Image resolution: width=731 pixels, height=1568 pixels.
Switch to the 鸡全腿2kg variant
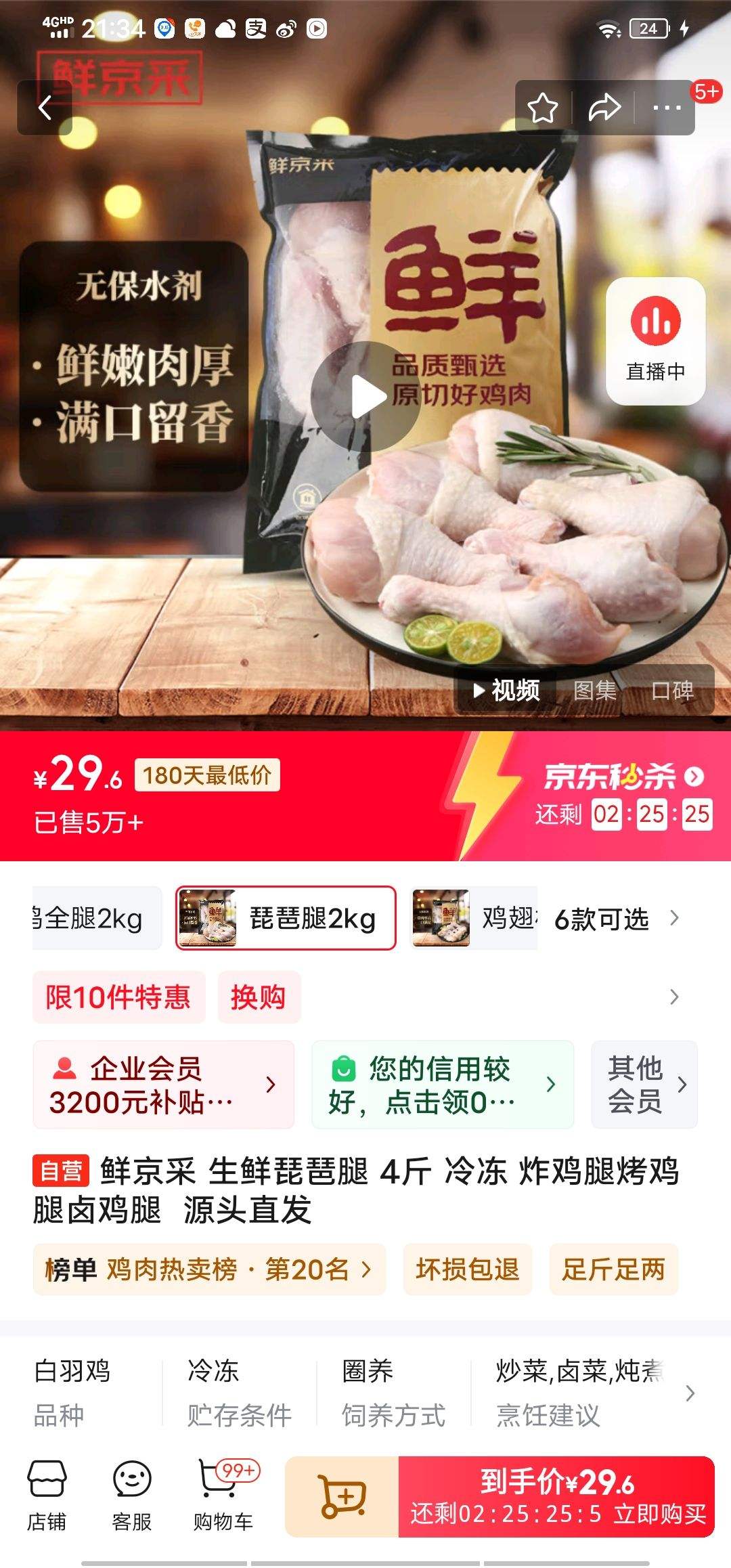point(88,917)
